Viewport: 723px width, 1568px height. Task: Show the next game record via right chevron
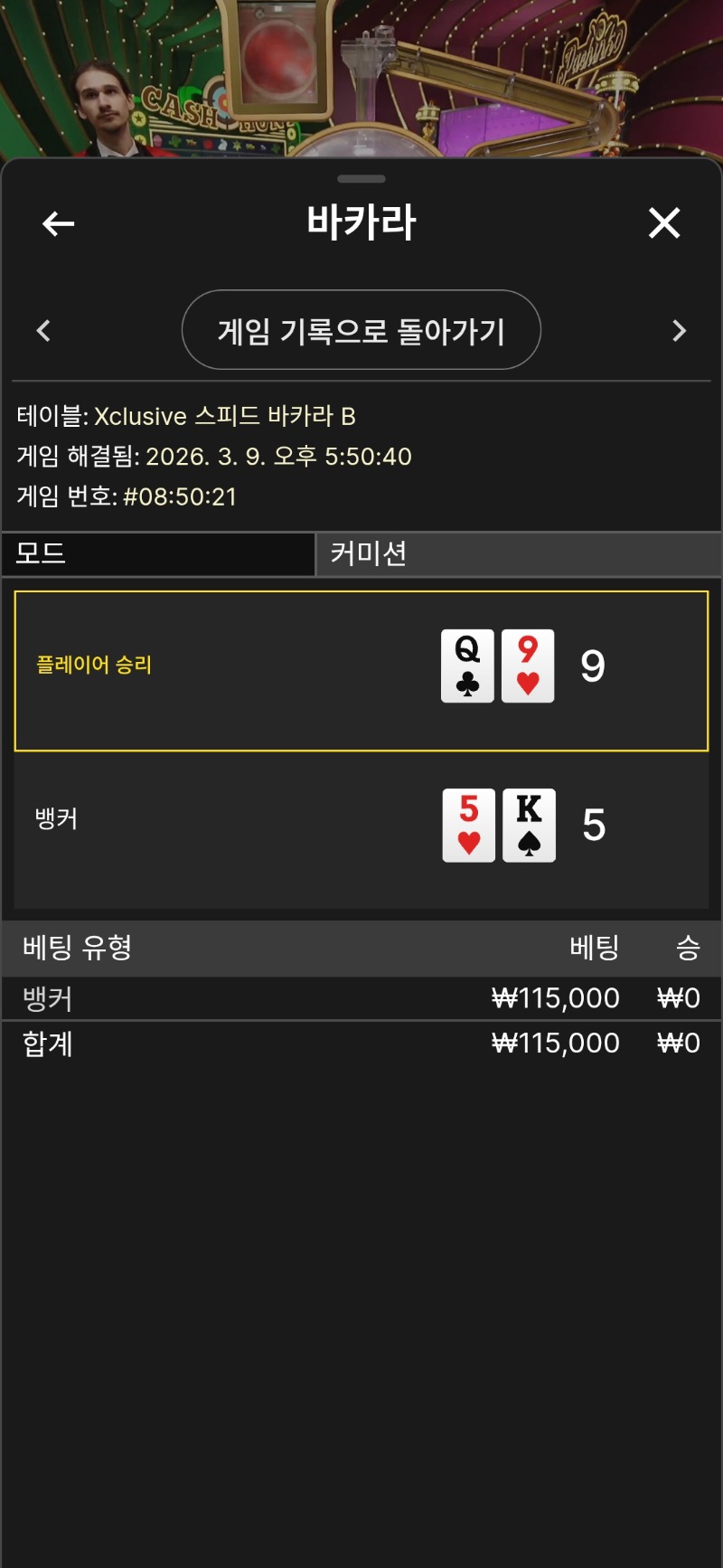[x=680, y=331]
